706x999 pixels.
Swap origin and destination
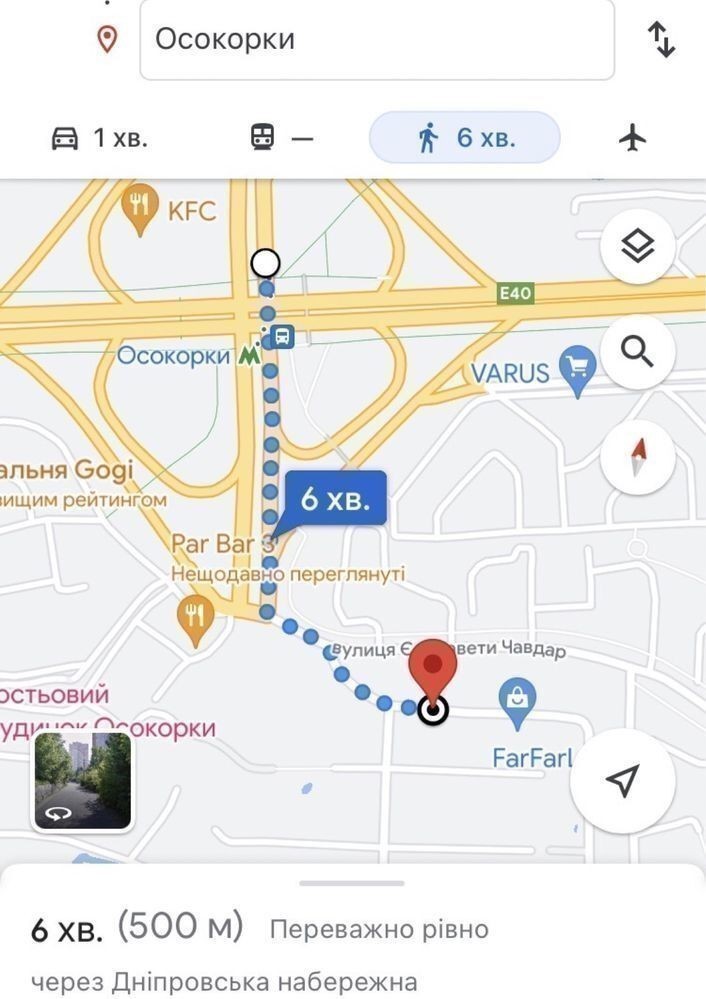click(x=661, y=40)
